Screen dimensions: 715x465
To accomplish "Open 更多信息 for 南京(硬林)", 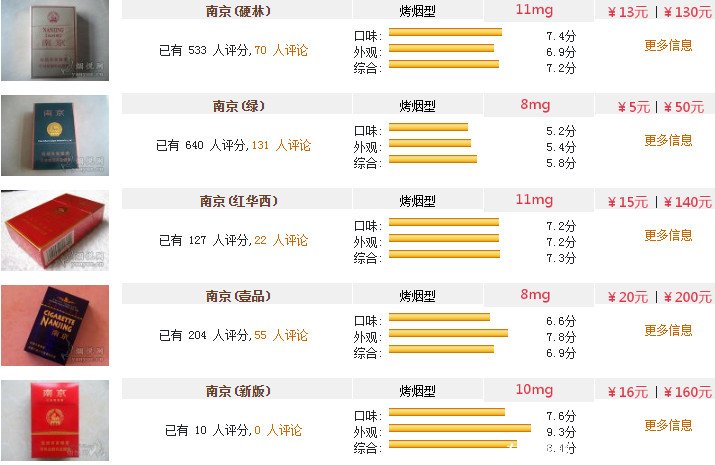I will [x=668, y=45].
